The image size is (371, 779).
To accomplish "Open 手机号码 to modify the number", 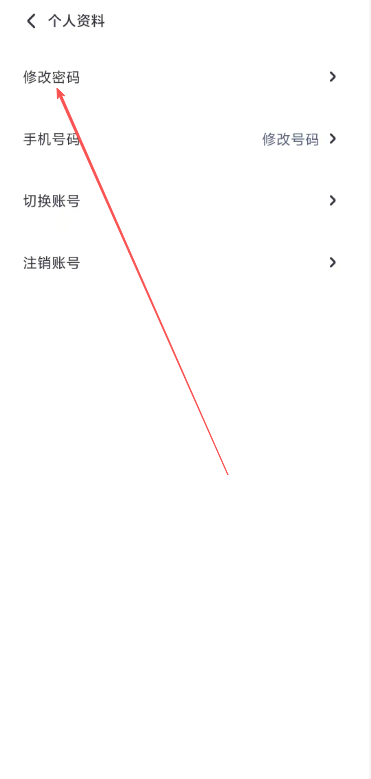I will pos(185,139).
